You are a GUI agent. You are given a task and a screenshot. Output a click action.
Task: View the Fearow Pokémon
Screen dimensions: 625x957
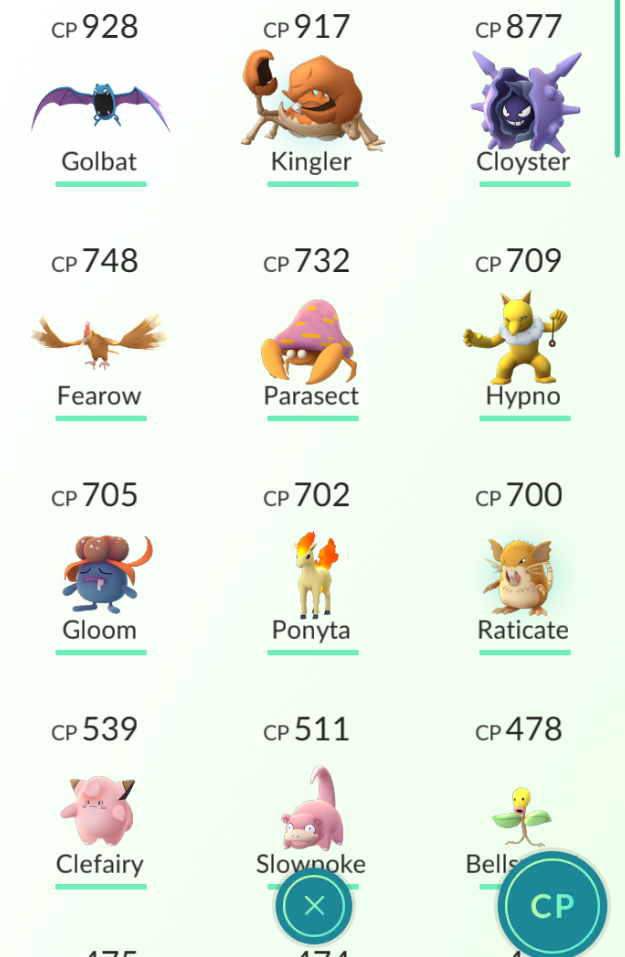point(100,342)
